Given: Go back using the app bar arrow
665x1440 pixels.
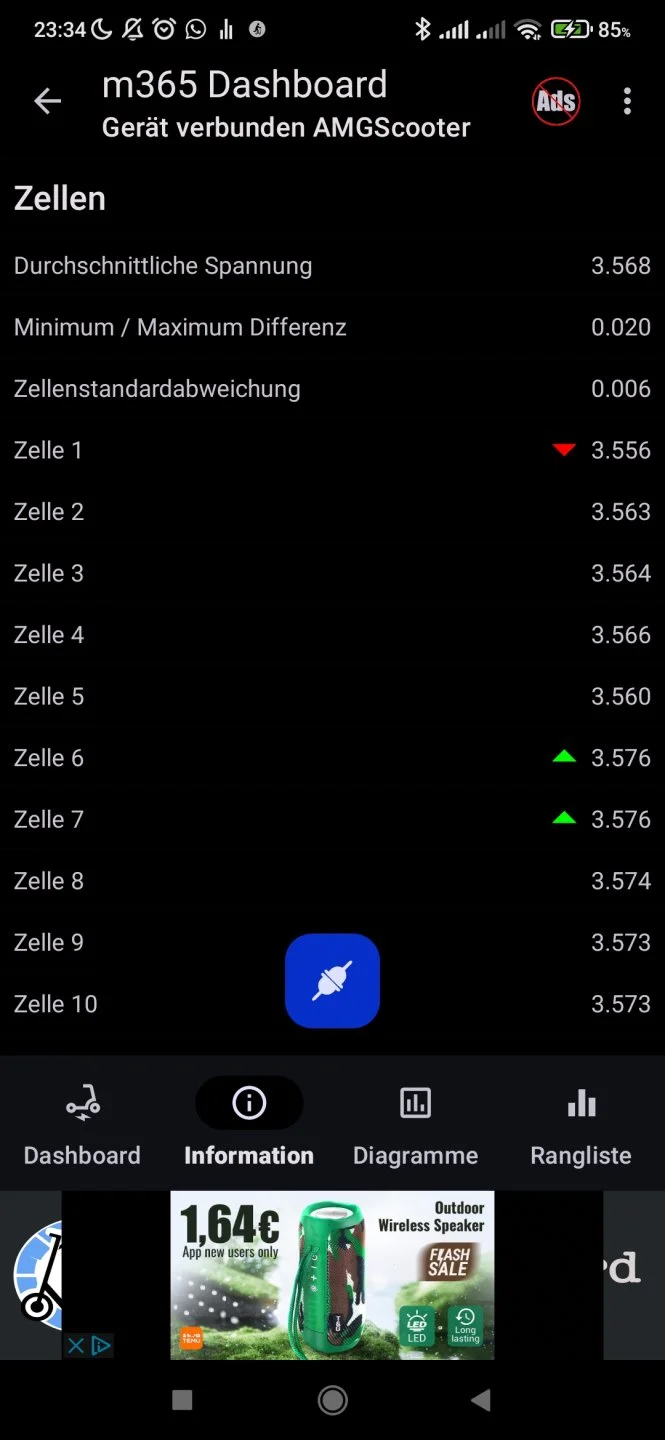Looking at the screenshot, I should point(48,101).
